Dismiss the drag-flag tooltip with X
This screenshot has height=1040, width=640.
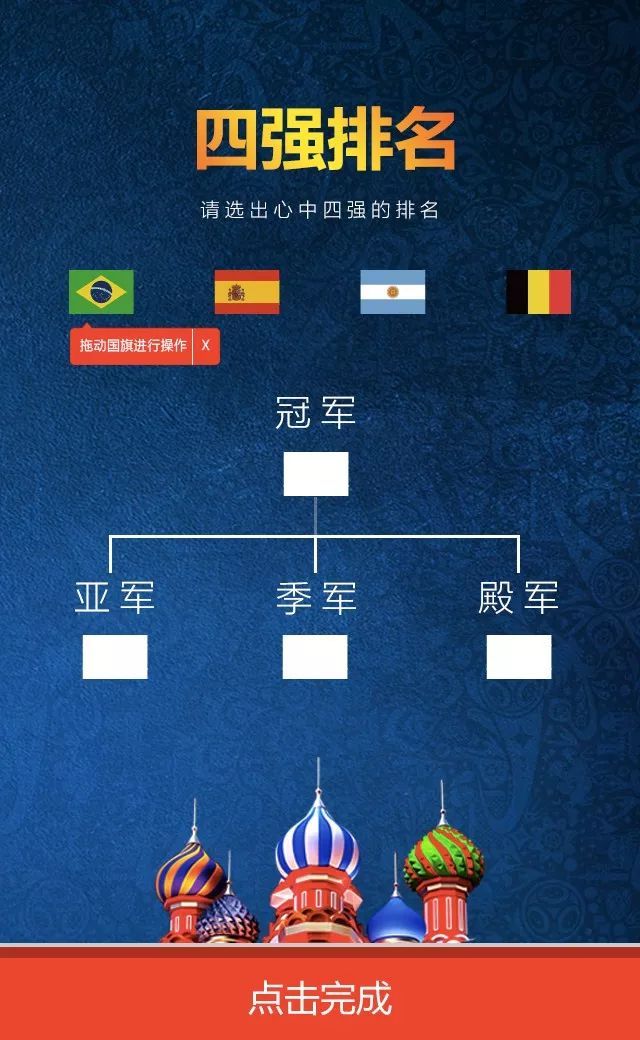[206, 345]
